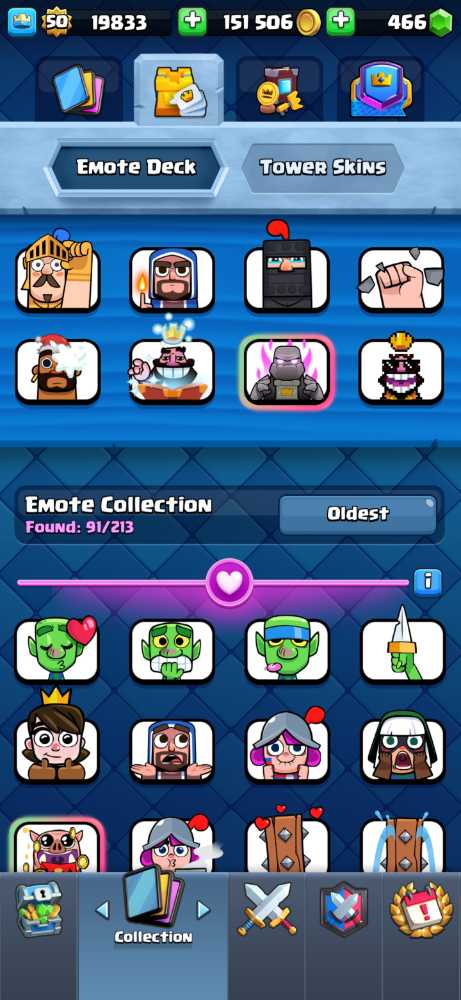Image resolution: width=461 pixels, height=1000 pixels.
Task: Select the hand holding a dagger emote
Action: pyautogui.click(x=402, y=648)
